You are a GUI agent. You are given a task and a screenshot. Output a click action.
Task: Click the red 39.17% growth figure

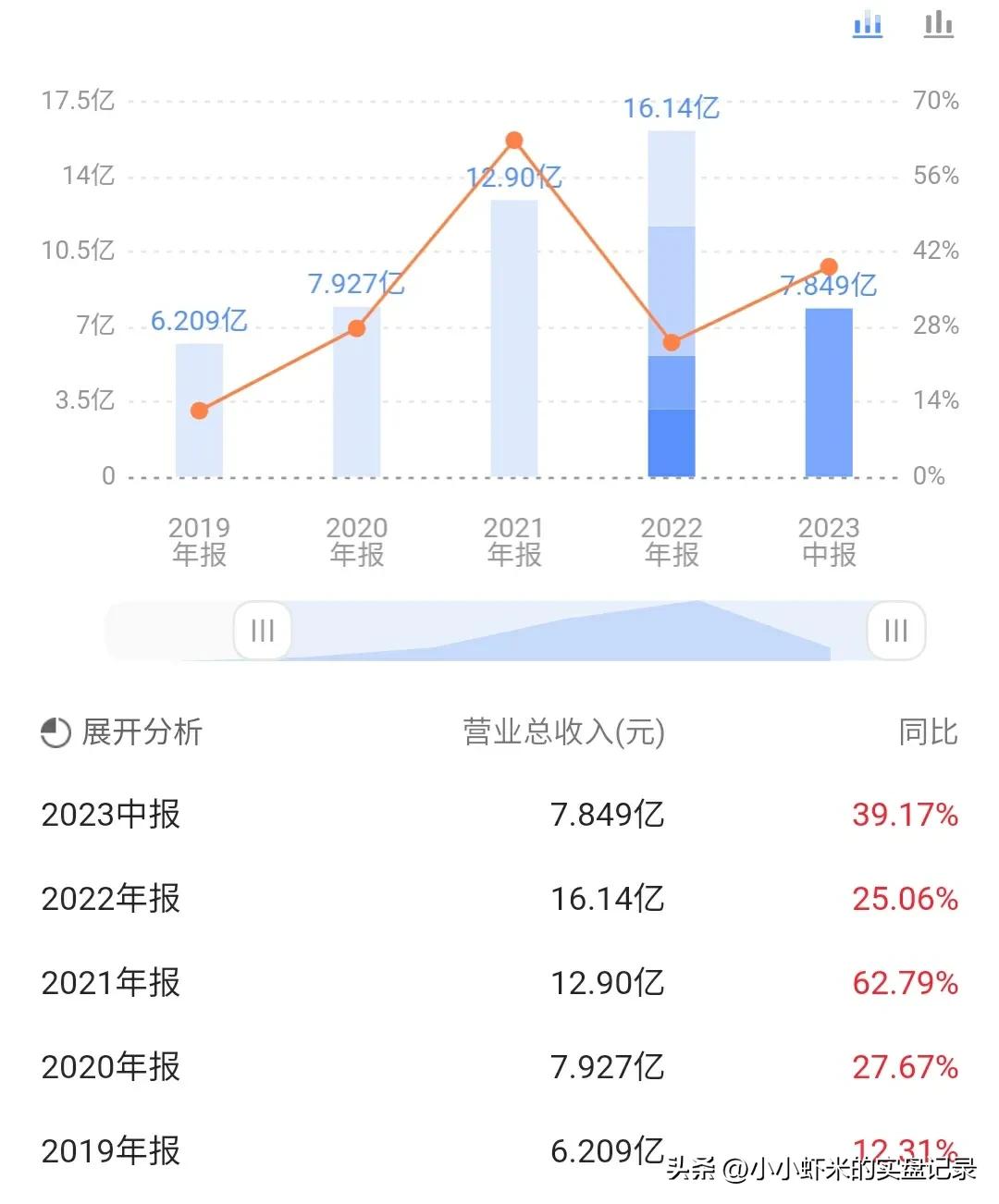point(903,815)
